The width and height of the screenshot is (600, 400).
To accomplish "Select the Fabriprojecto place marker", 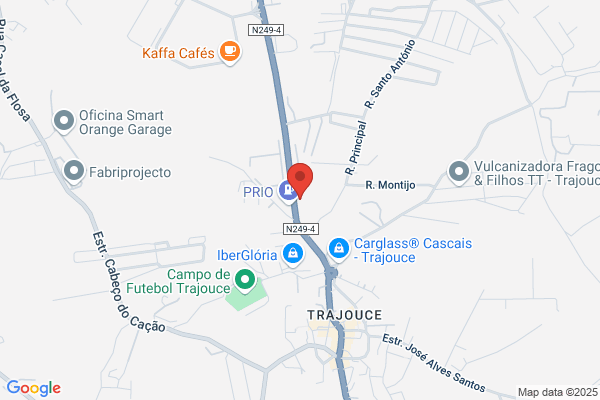I will (x=74, y=171).
